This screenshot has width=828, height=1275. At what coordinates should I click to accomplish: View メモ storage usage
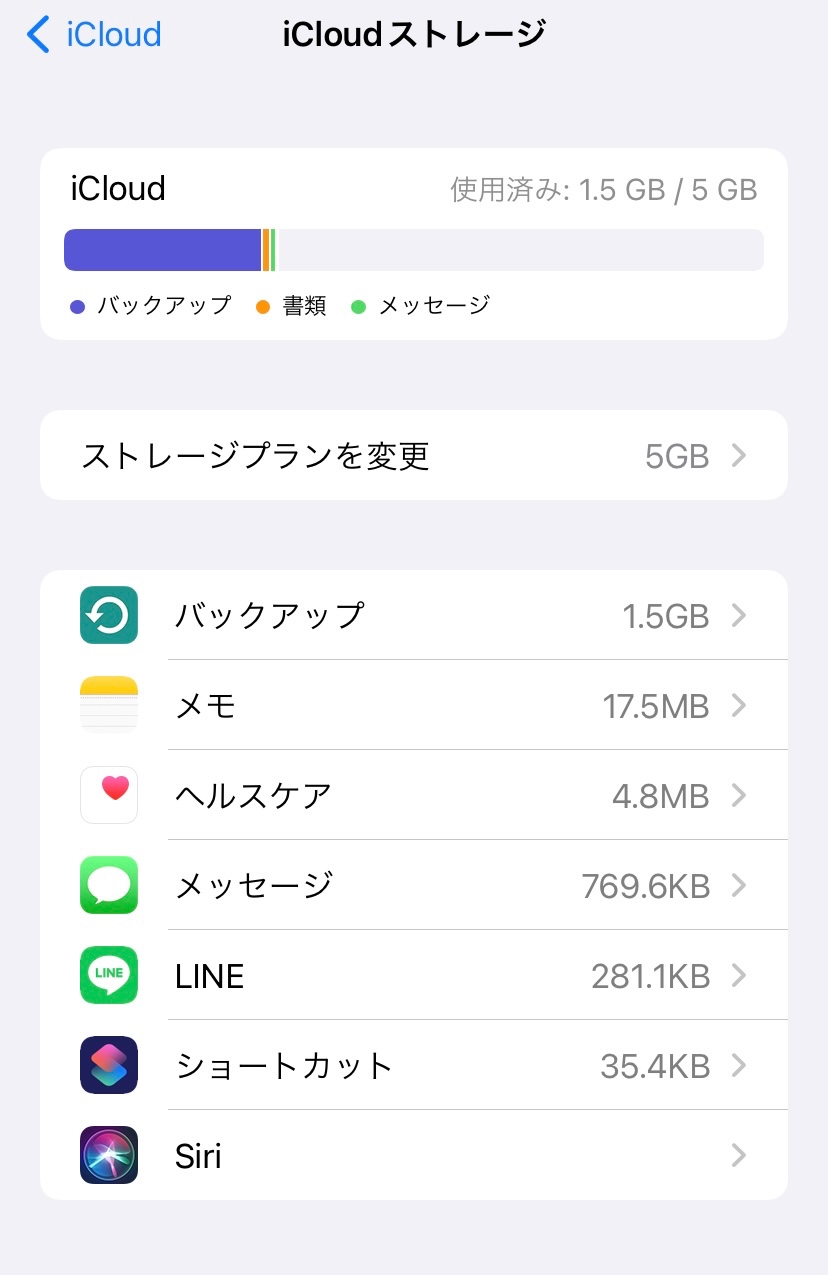coord(413,706)
